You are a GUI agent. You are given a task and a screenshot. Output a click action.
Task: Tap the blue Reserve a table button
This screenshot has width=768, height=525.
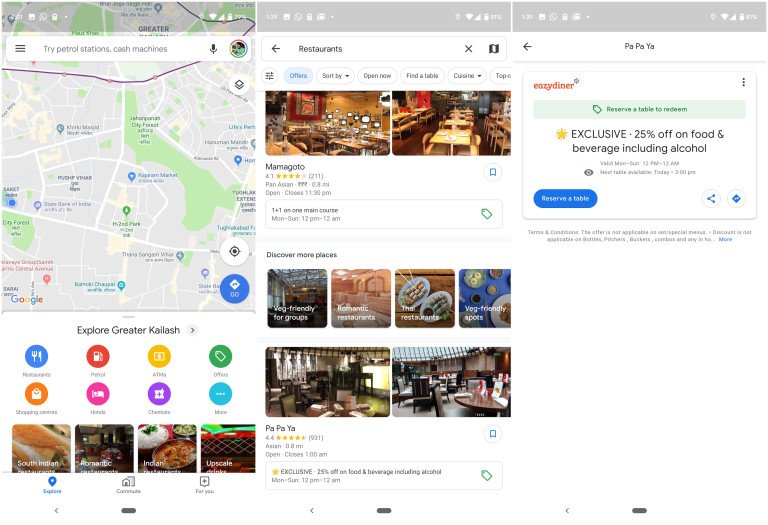(x=565, y=198)
